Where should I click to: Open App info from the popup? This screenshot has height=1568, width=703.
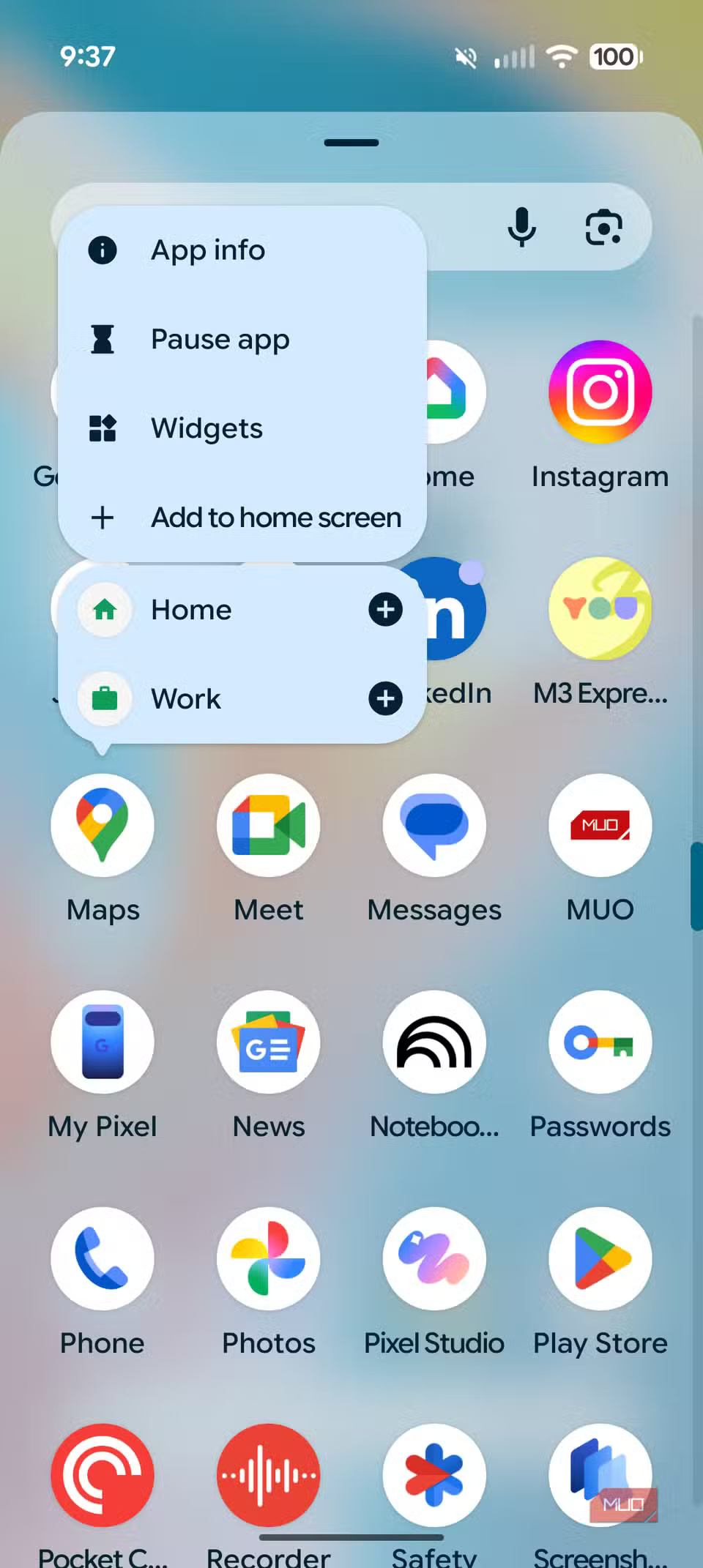(209, 250)
